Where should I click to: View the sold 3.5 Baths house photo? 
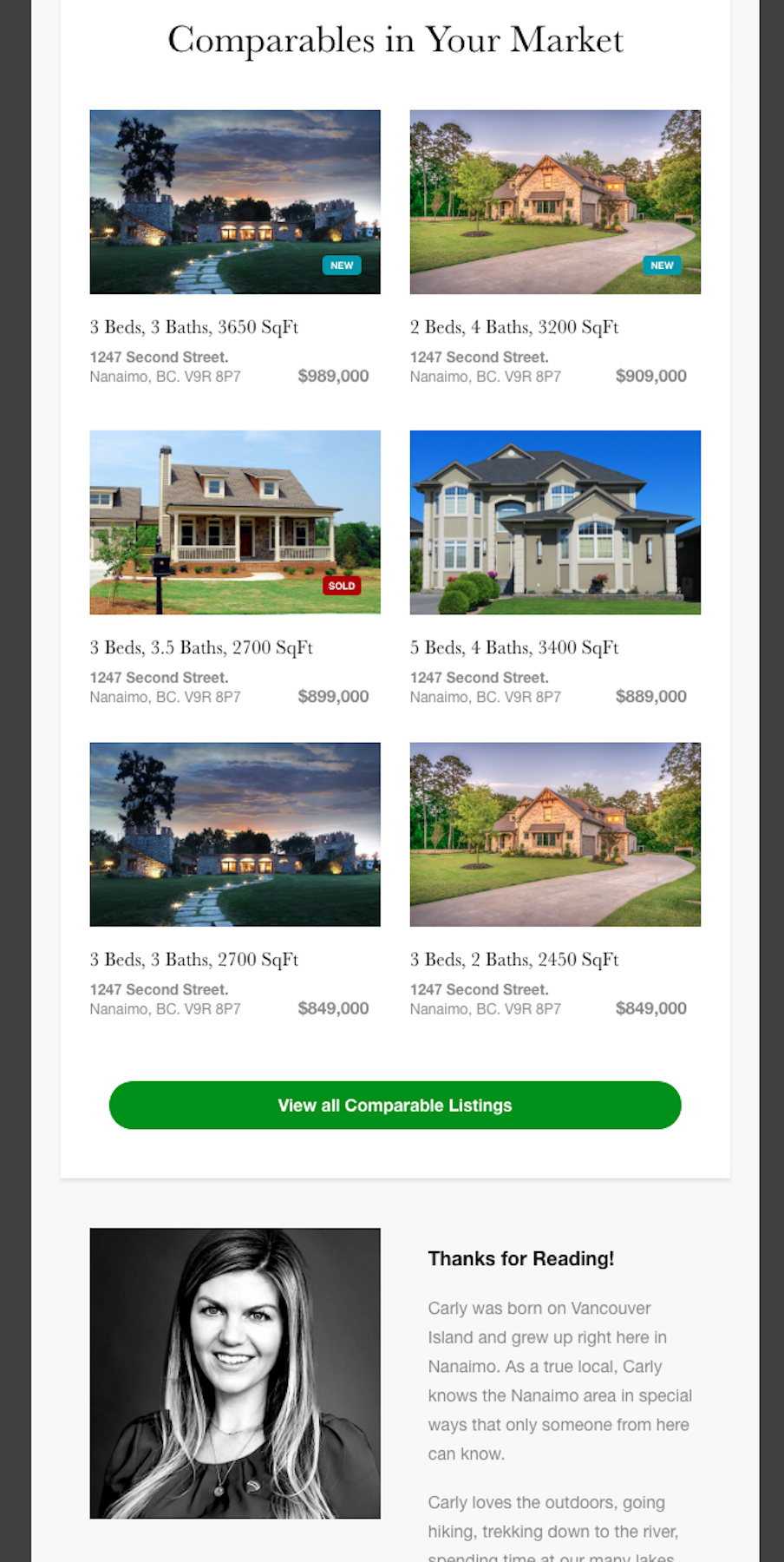click(x=235, y=522)
